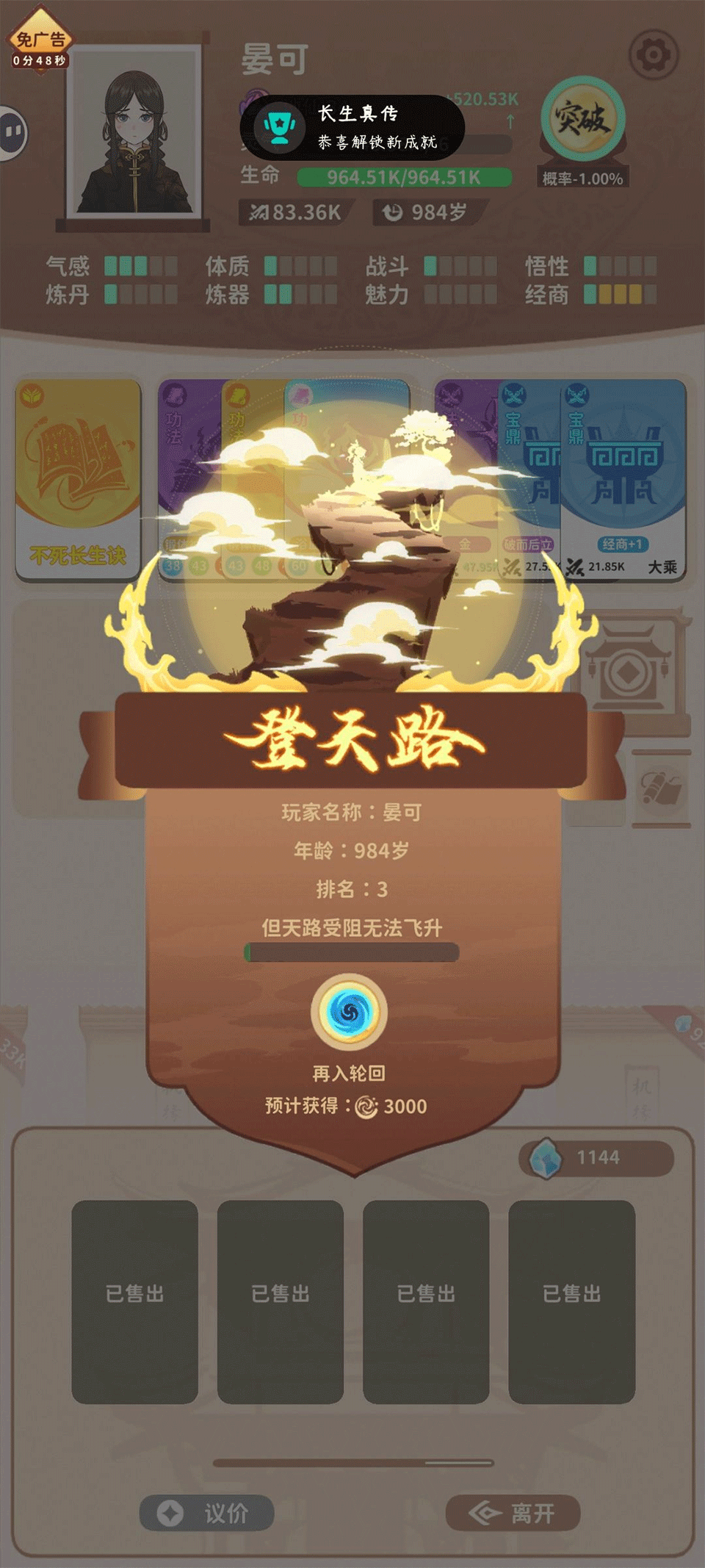Open the 长生真传 achievement notification
The width and height of the screenshot is (705, 1568).
[352, 127]
